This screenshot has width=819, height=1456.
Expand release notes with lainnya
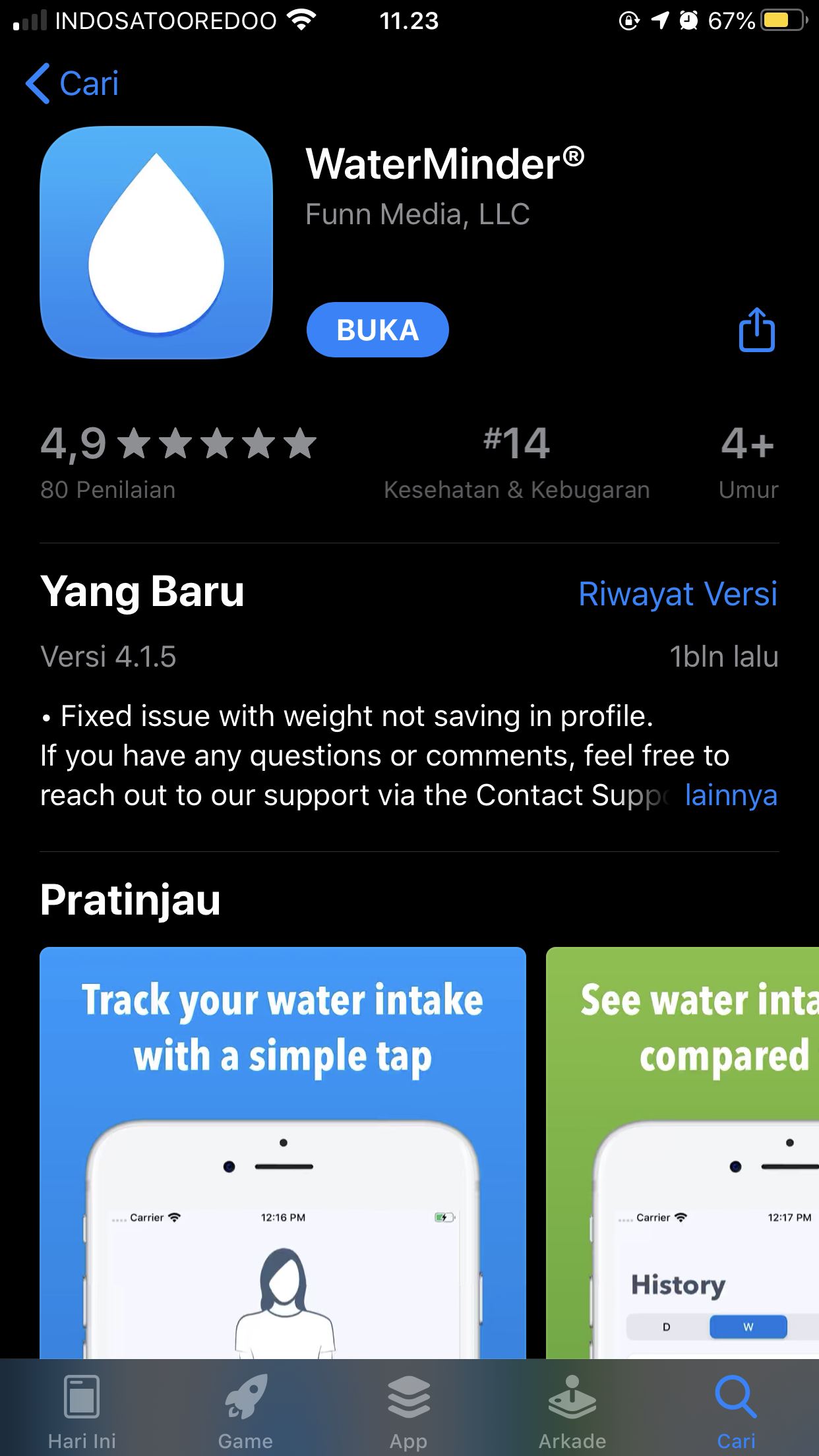pyautogui.click(x=731, y=795)
